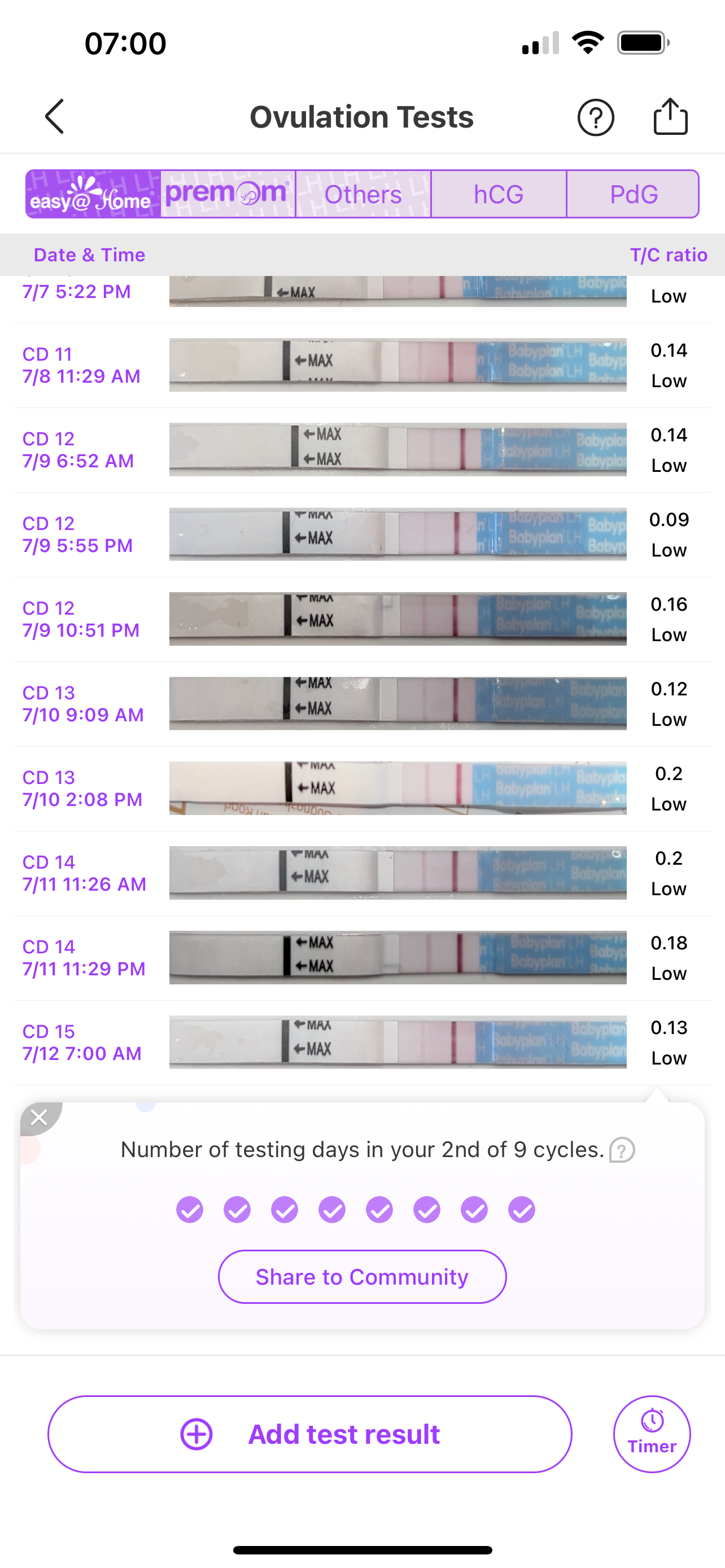Viewport: 725px width, 1568px height.
Task: Share ovulation test results
Action: 670,116
